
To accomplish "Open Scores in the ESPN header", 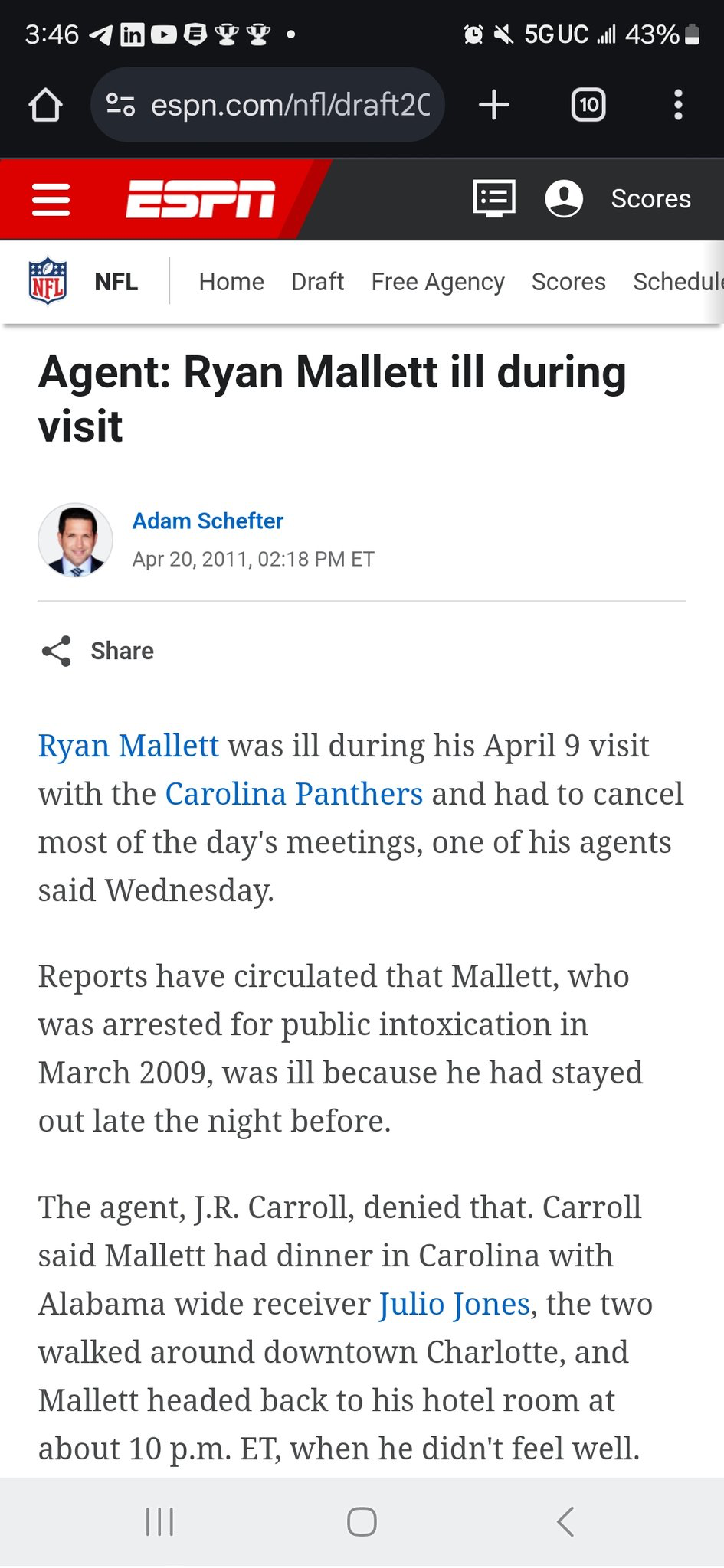I will click(651, 199).
